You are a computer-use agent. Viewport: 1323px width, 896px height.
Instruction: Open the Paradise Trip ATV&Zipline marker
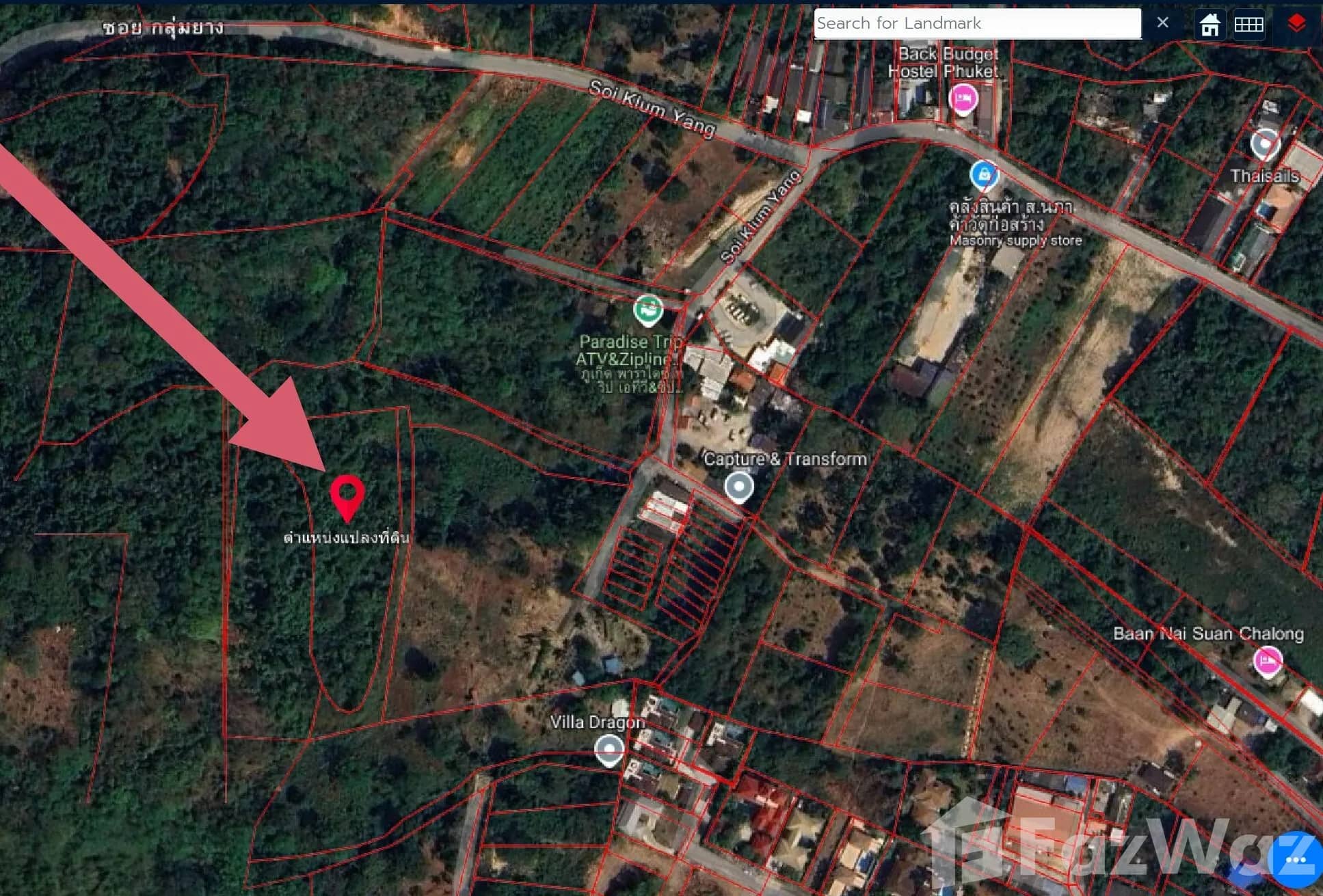point(647,310)
